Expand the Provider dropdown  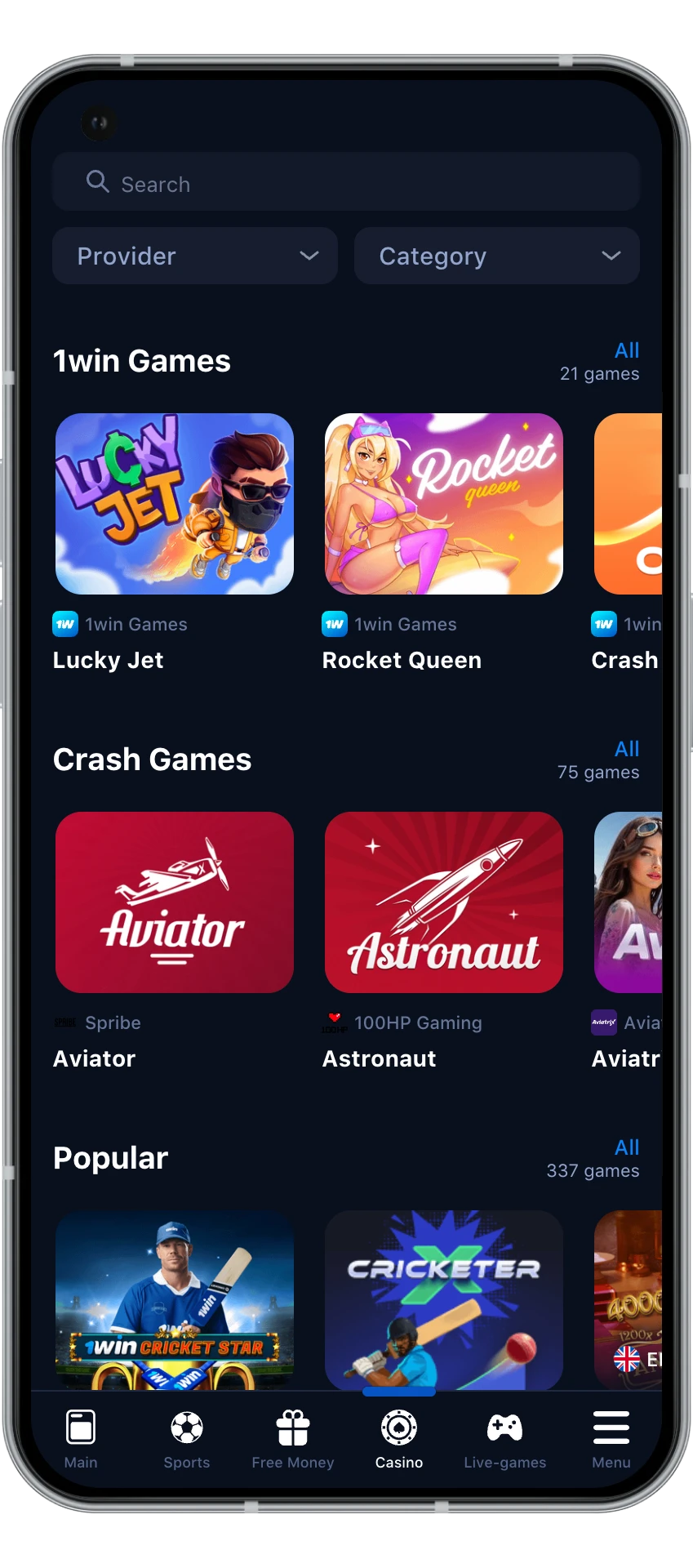pyautogui.click(x=195, y=256)
